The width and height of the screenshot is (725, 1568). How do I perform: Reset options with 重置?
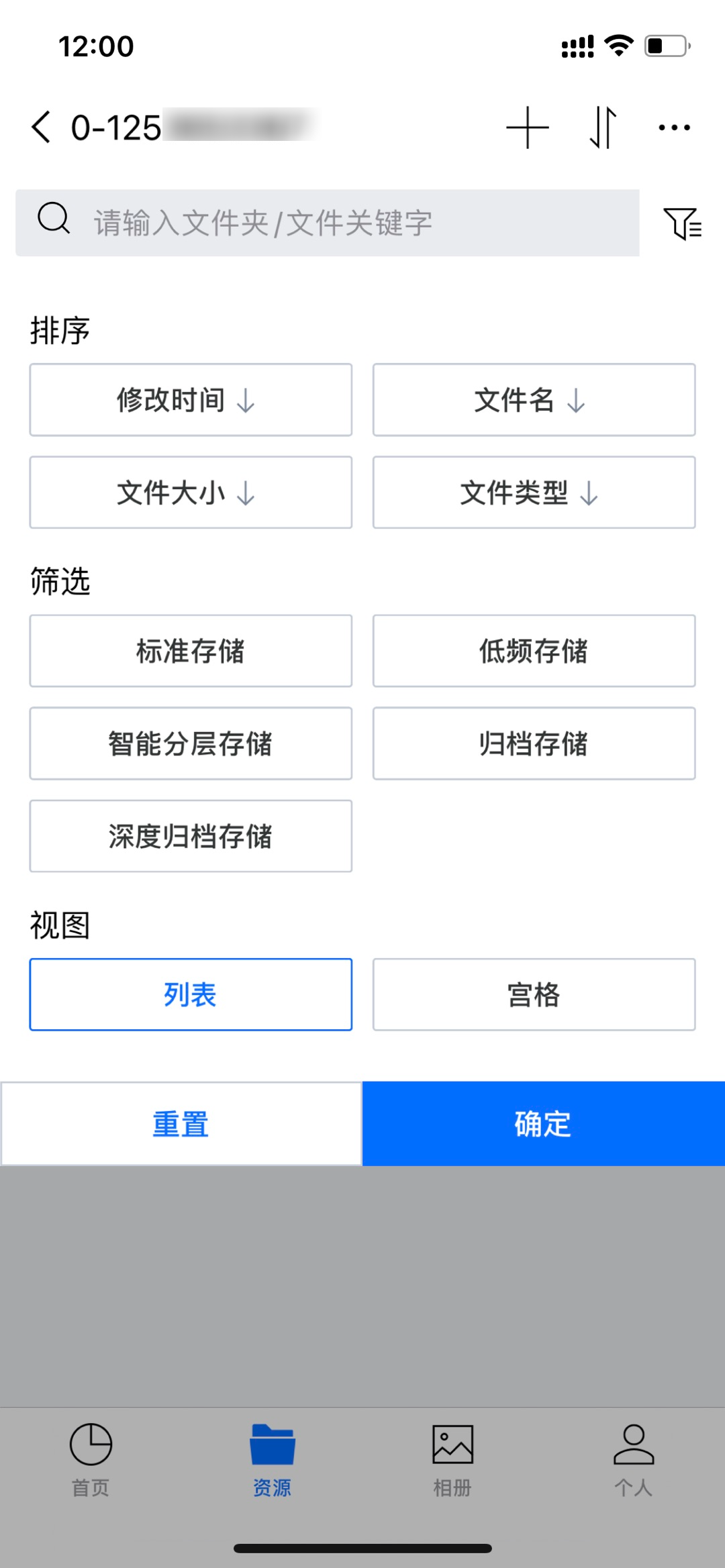point(181,1124)
